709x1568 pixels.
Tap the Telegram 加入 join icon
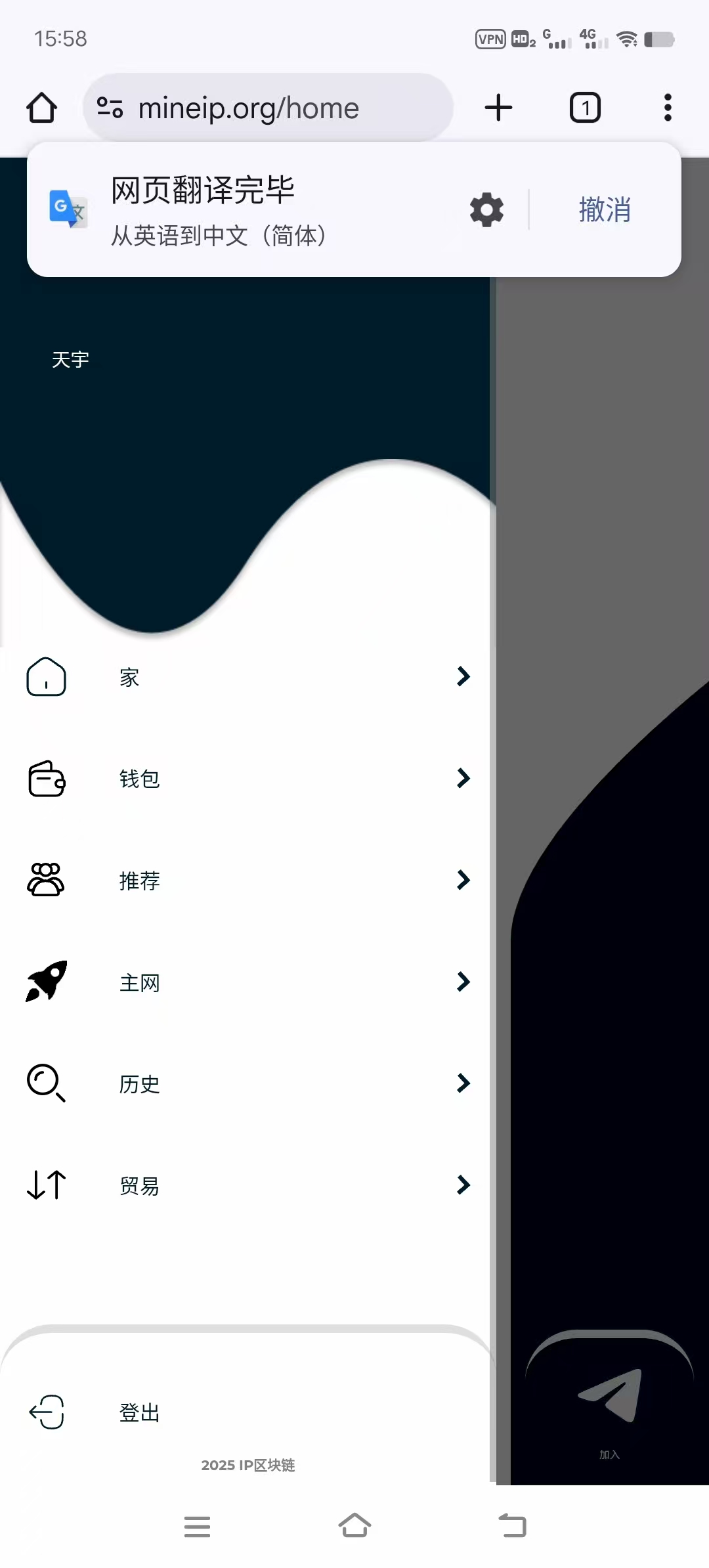click(610, 1396)
